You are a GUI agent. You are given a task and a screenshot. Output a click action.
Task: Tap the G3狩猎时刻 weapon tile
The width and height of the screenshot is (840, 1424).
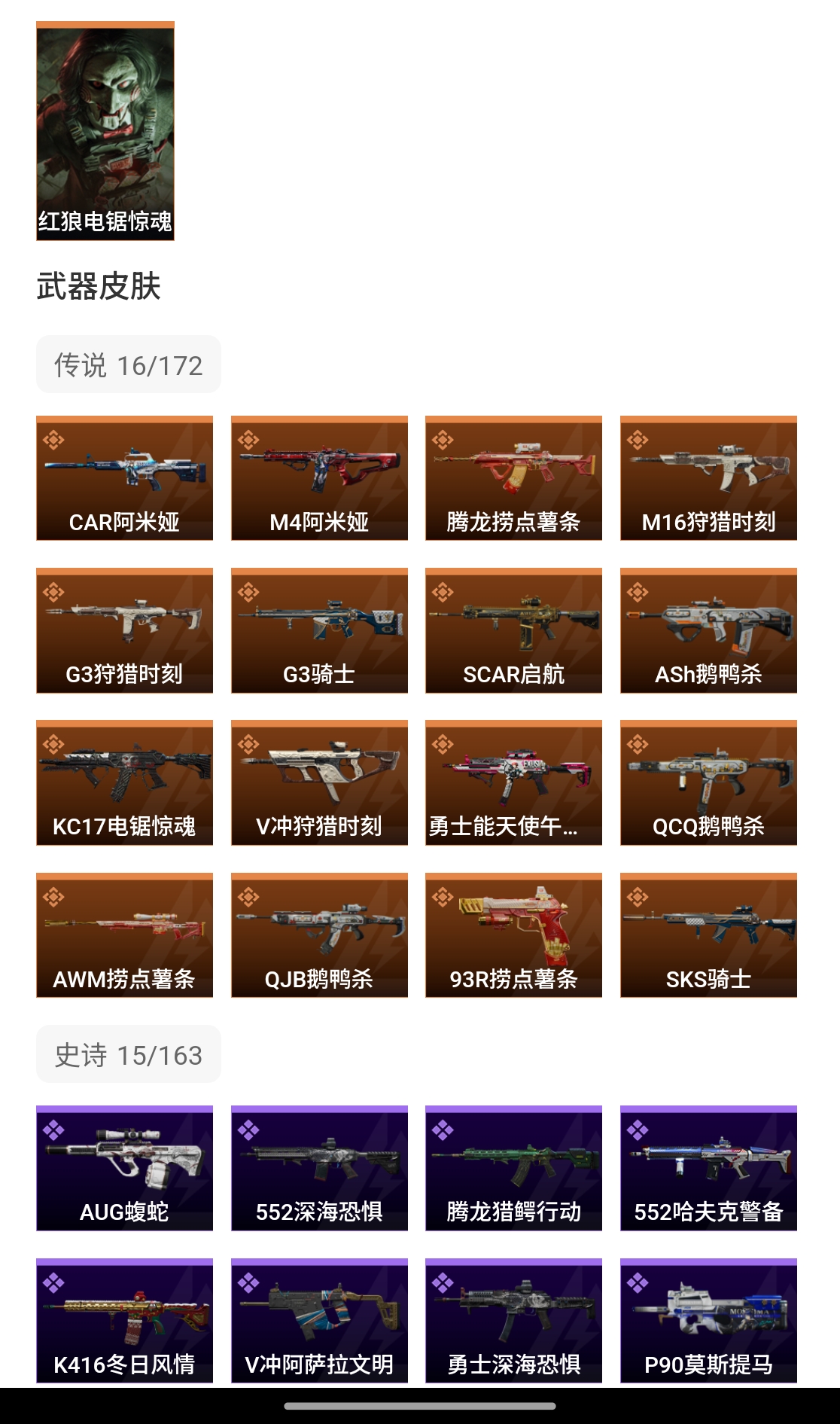point(124,630)
